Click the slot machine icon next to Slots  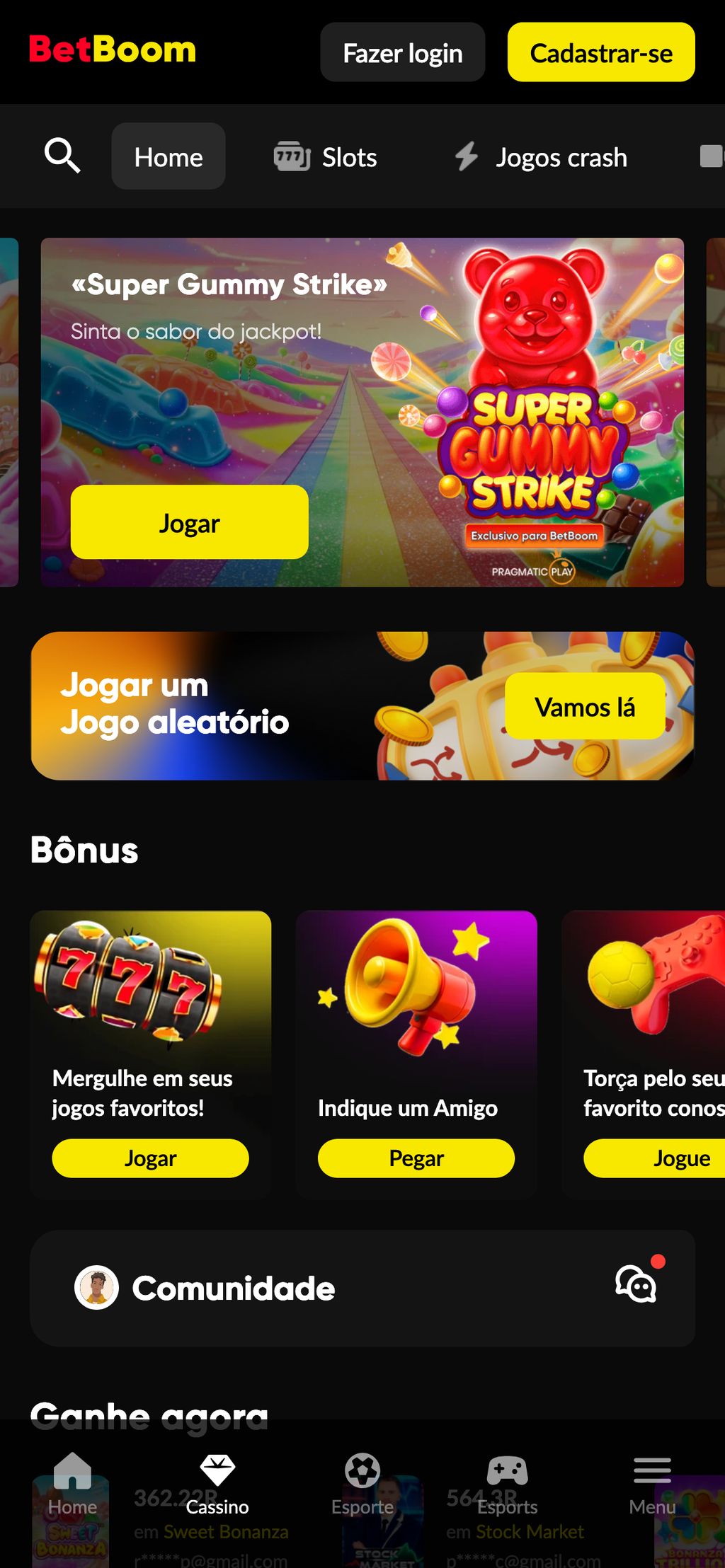(x=291, y=156)
